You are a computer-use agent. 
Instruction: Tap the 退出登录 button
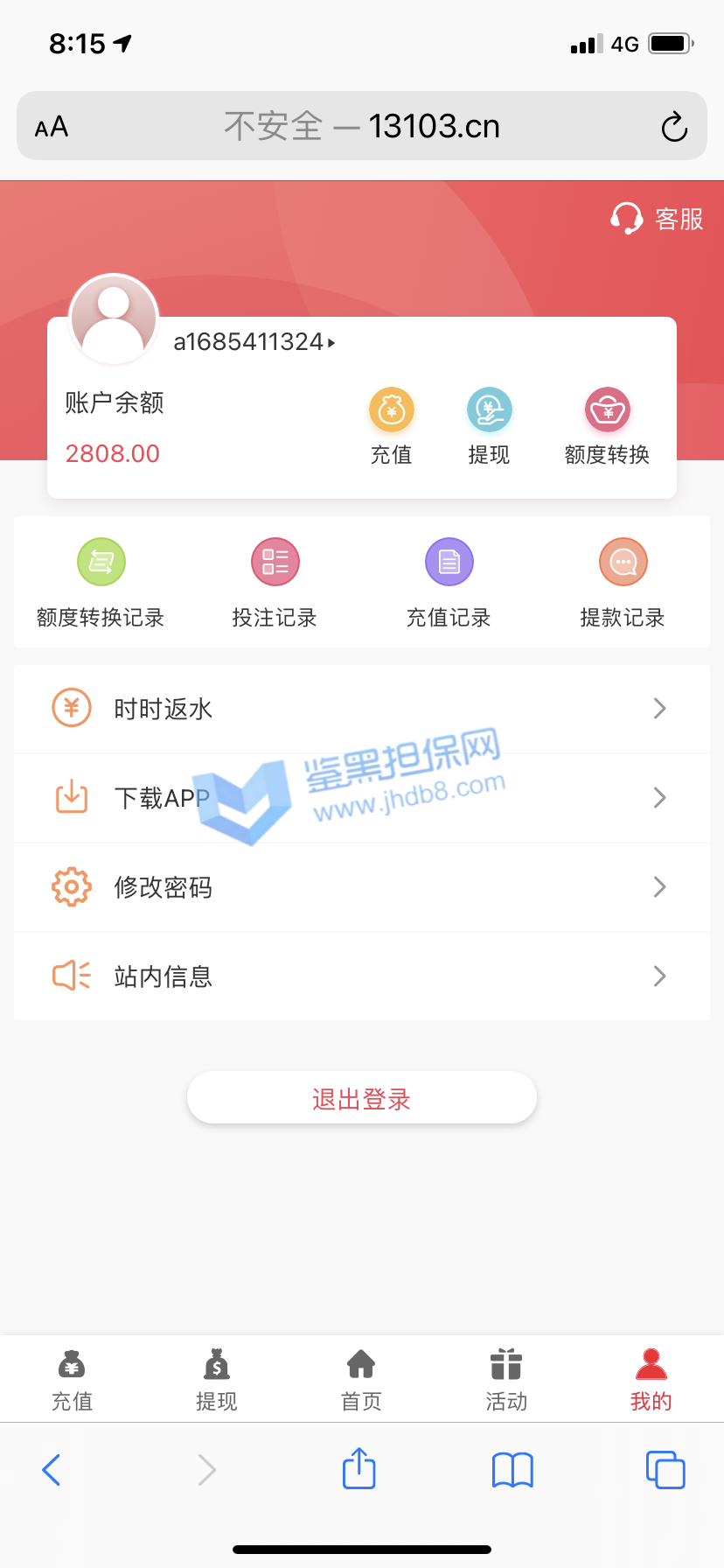tap(362, 1098)
